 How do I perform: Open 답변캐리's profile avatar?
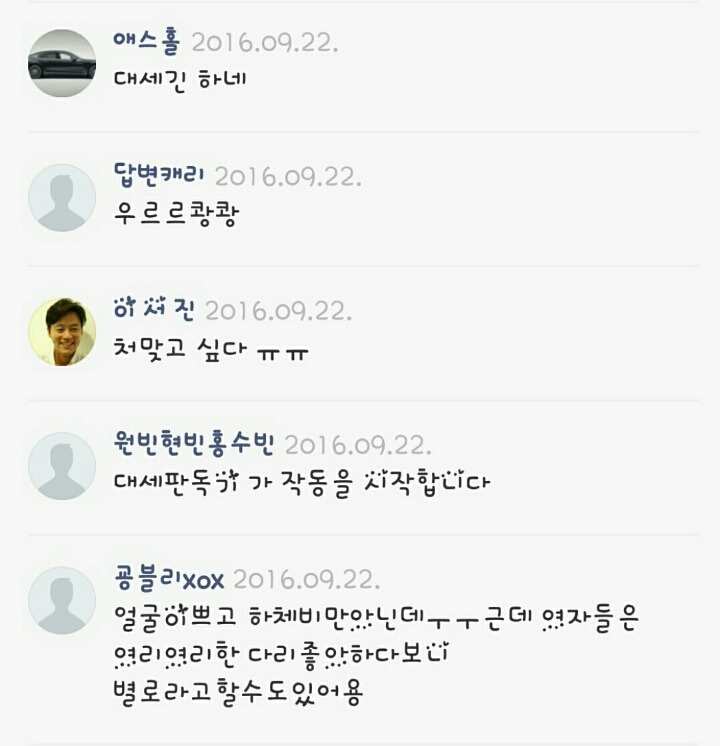pyautogui.click(x=62, y=198)
